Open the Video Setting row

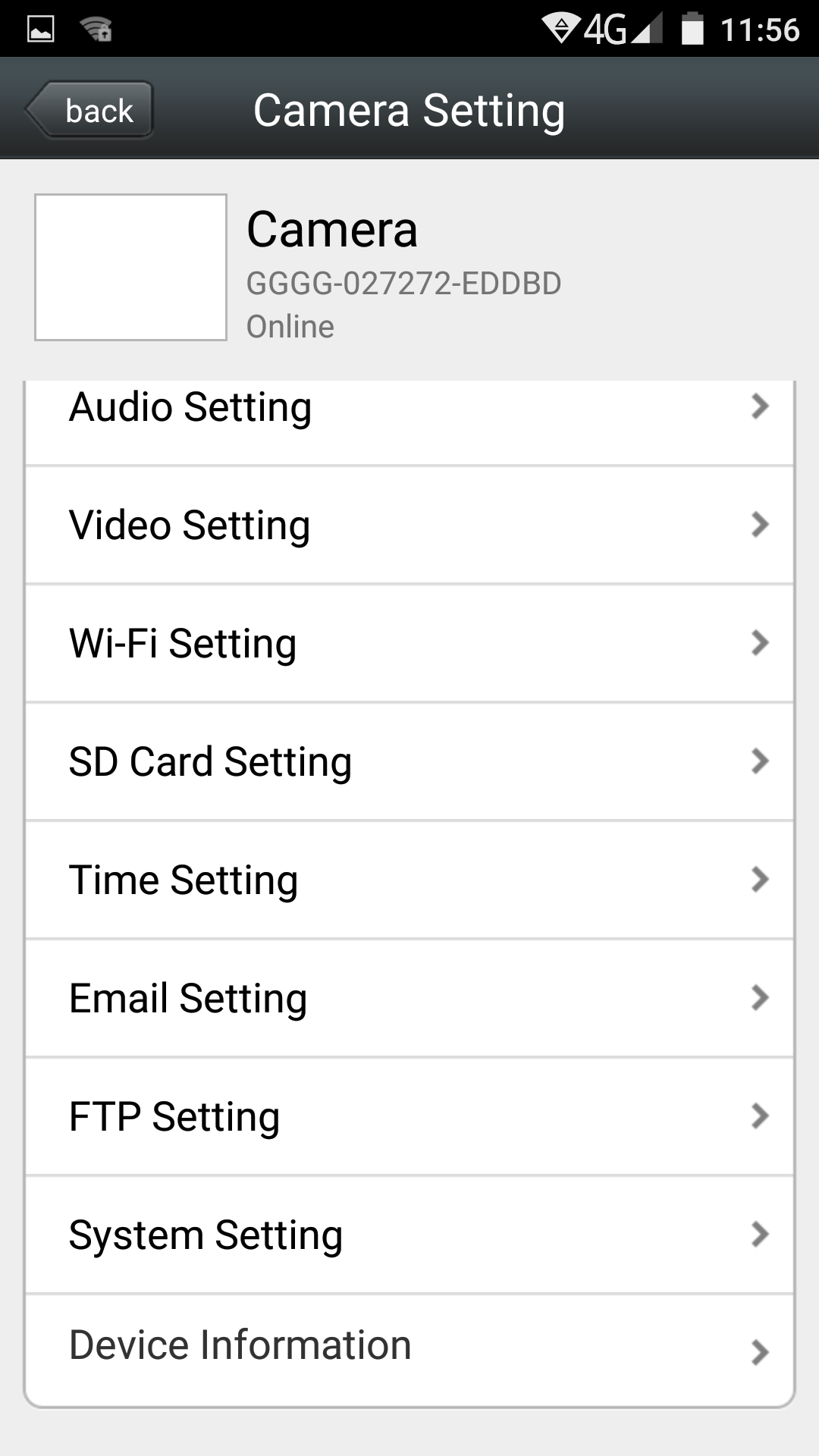tap(409, 525)
